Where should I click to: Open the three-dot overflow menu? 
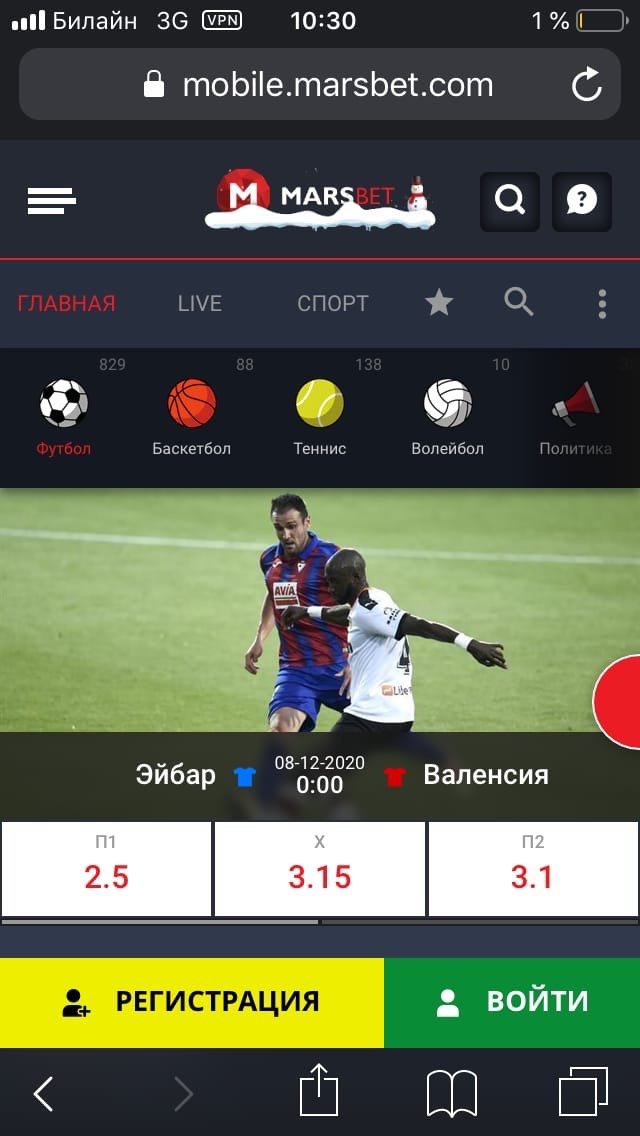602,303
